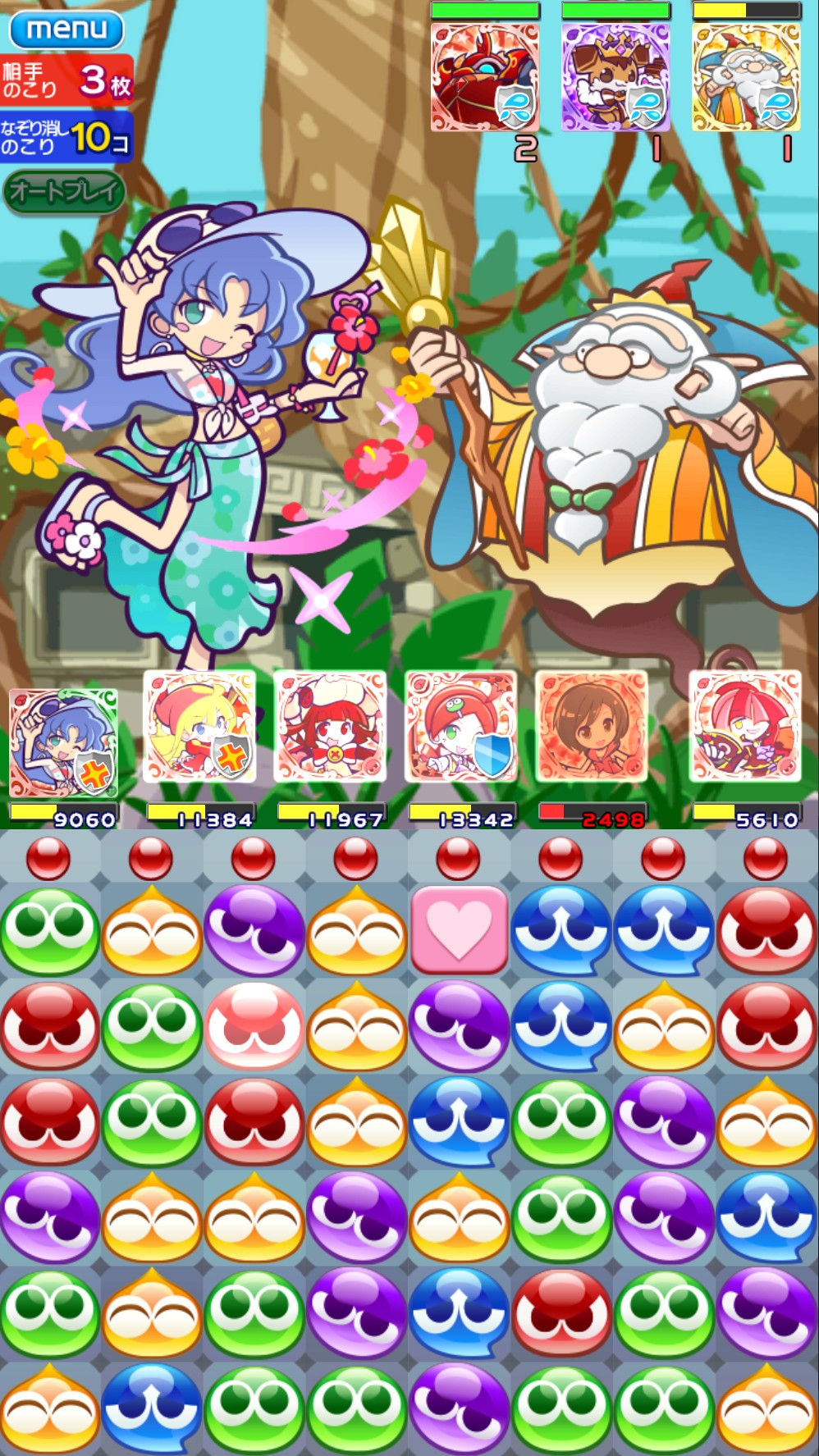Target the purple king enemy card
Screen dimensions: 819x1456
click(615, 77)
